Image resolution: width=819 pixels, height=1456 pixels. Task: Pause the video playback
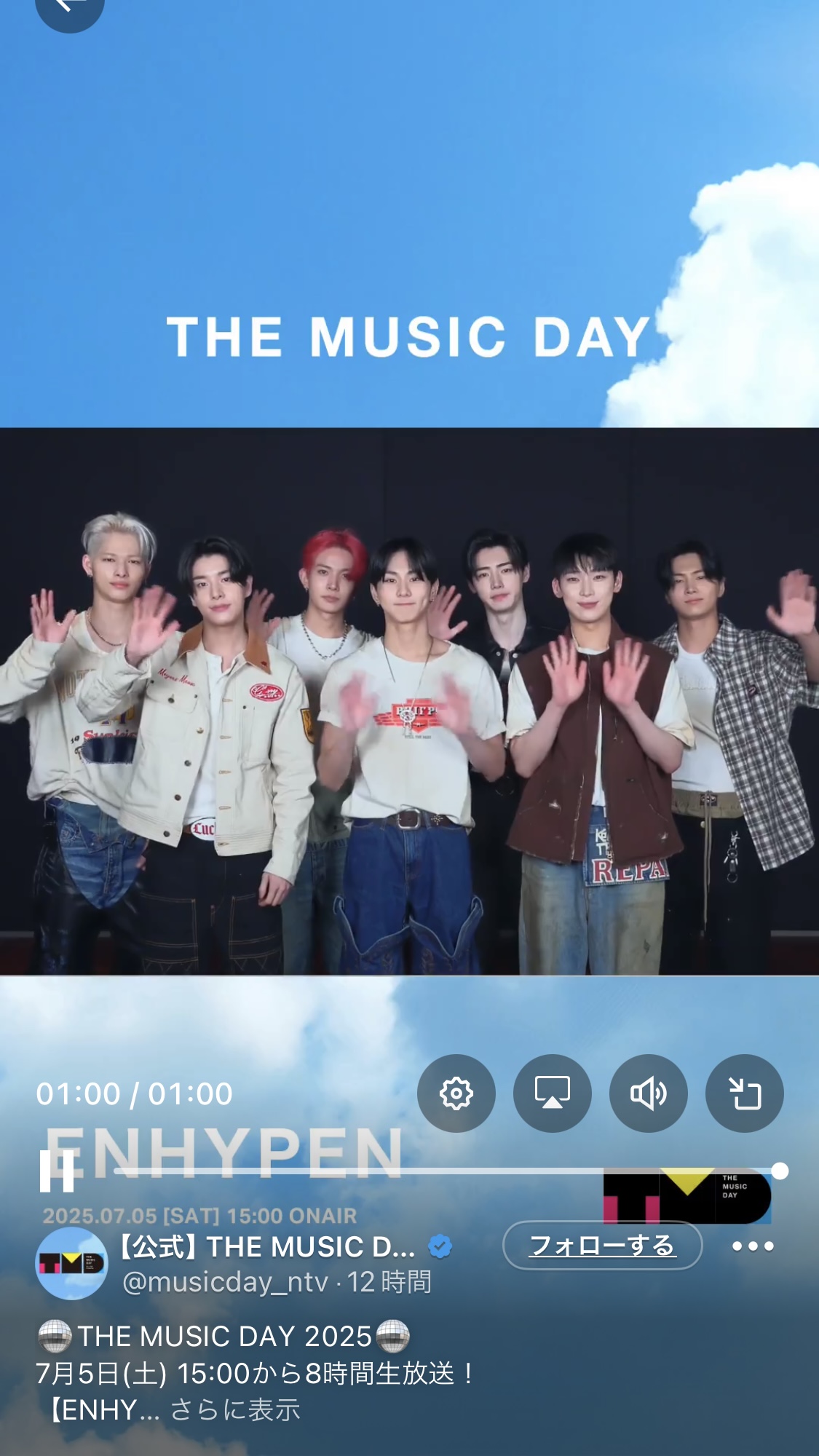(57, 1171)
